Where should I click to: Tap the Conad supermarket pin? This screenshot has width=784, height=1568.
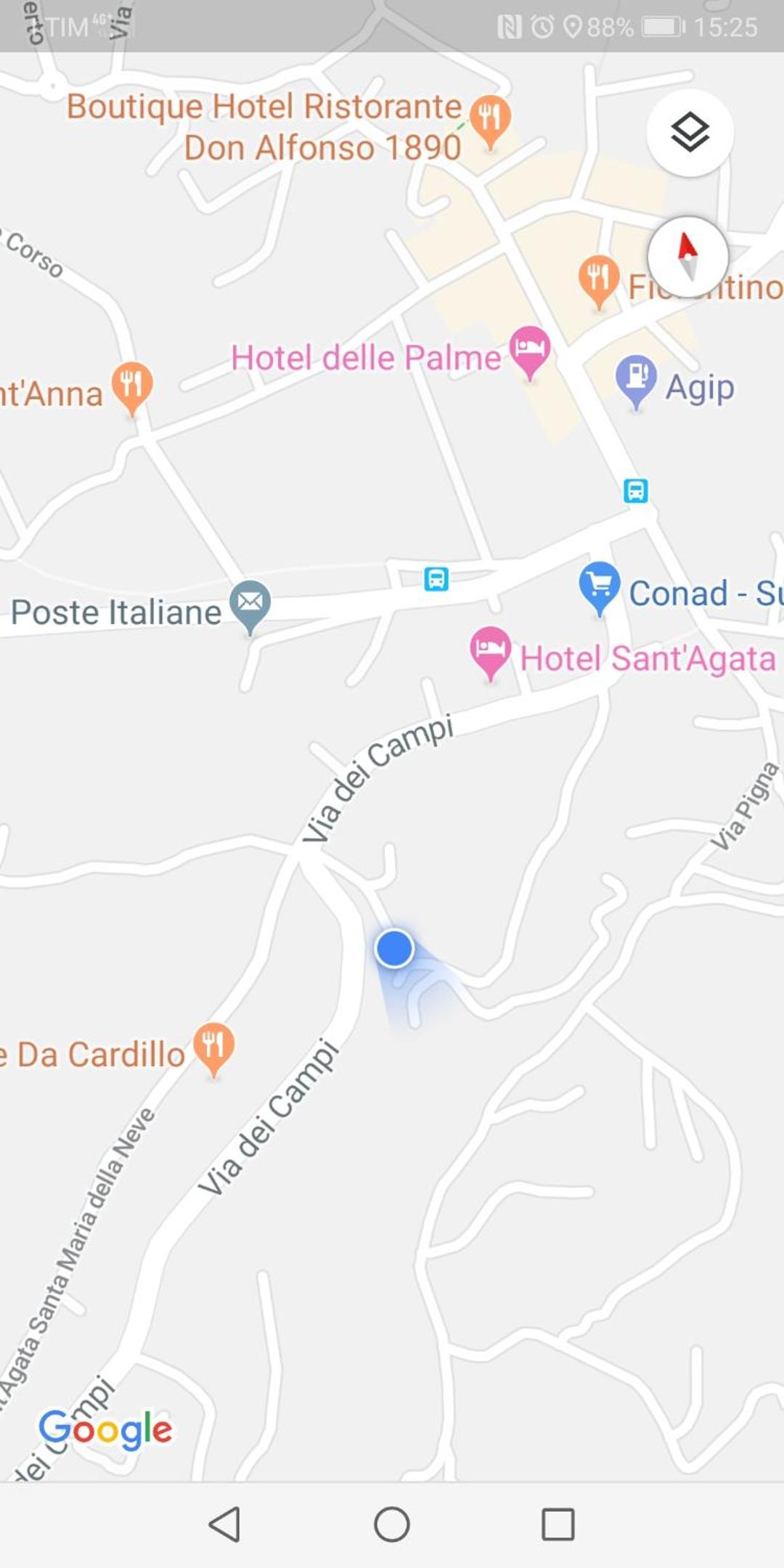point(599,585)
